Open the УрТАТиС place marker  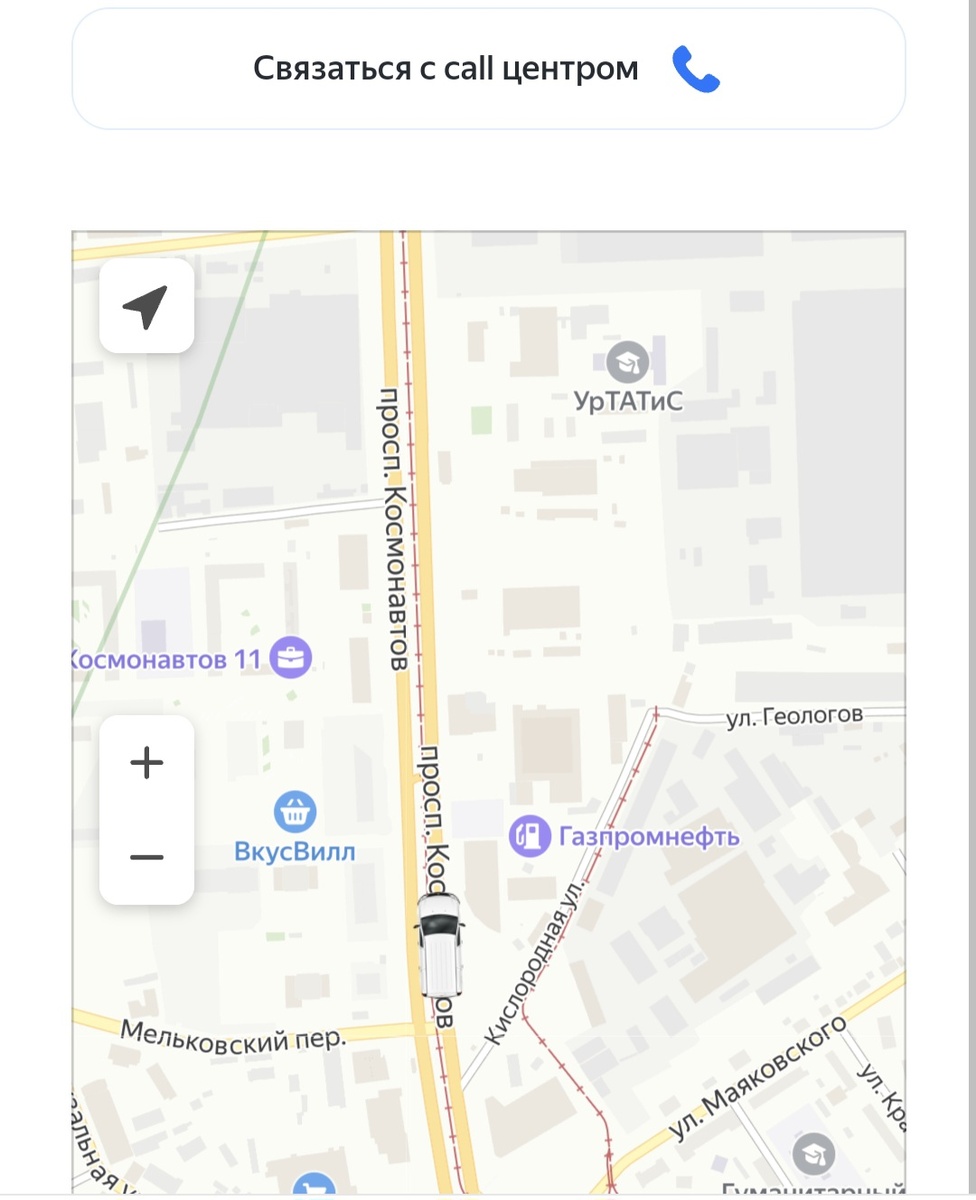(628, 363)
